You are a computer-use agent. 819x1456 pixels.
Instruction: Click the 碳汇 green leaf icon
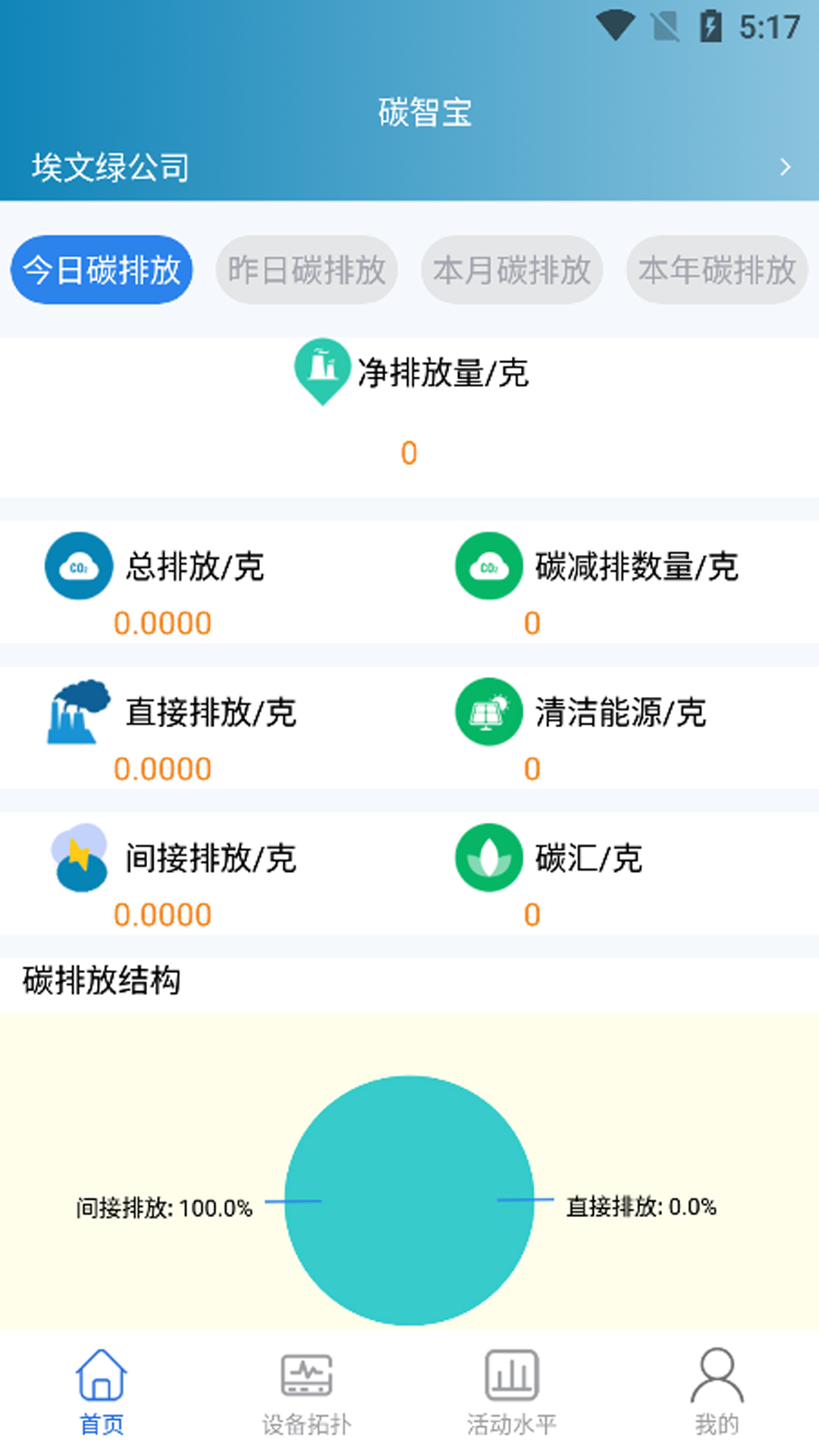488,858
